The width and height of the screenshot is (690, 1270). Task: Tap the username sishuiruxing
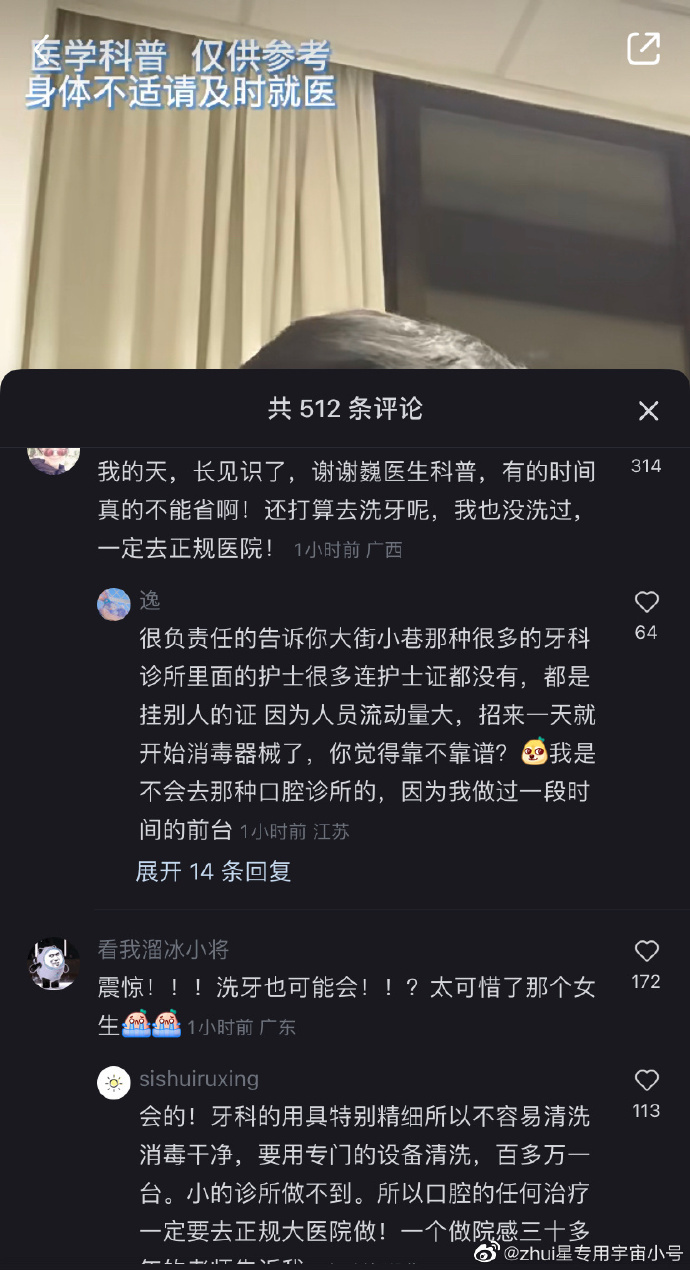pyautogui.click(x=199, y=1079)
